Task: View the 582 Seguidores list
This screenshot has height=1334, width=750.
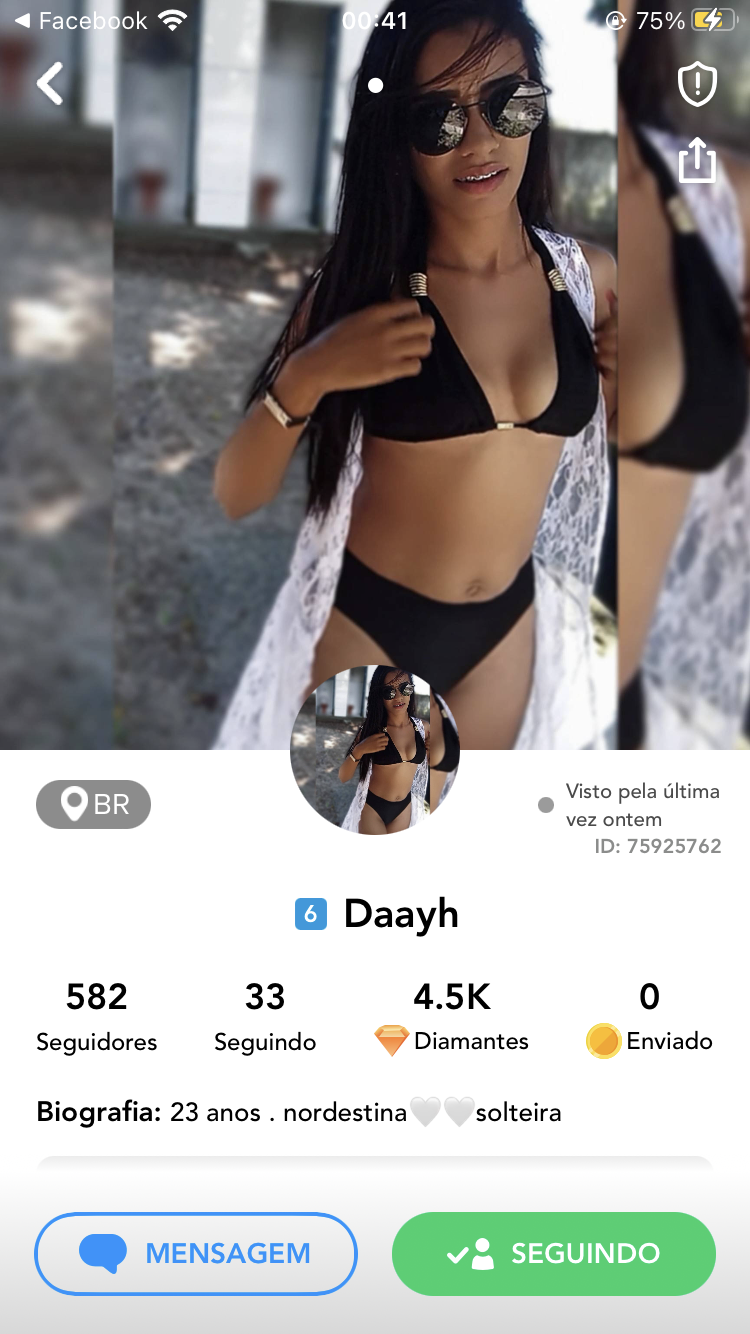Action: (x=96, y=1017)
